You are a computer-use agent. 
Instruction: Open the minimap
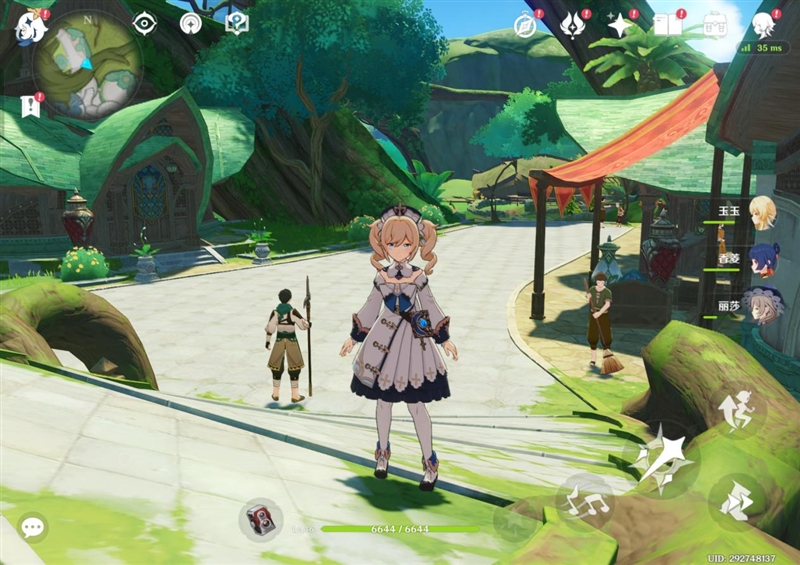click(x=86, y=63)
